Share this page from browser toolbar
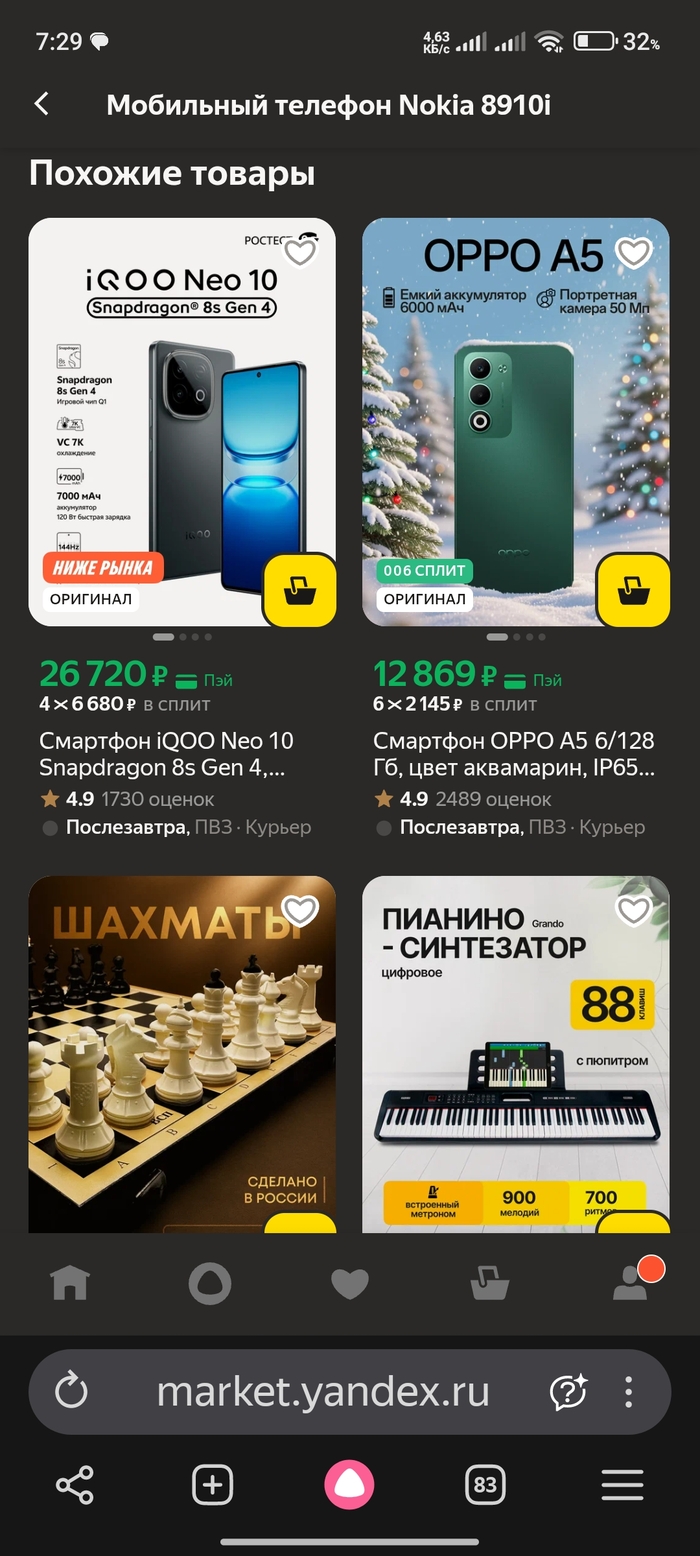This screenshot has height=1556, width=700. pyautogui.click(x=75, y=1485)
